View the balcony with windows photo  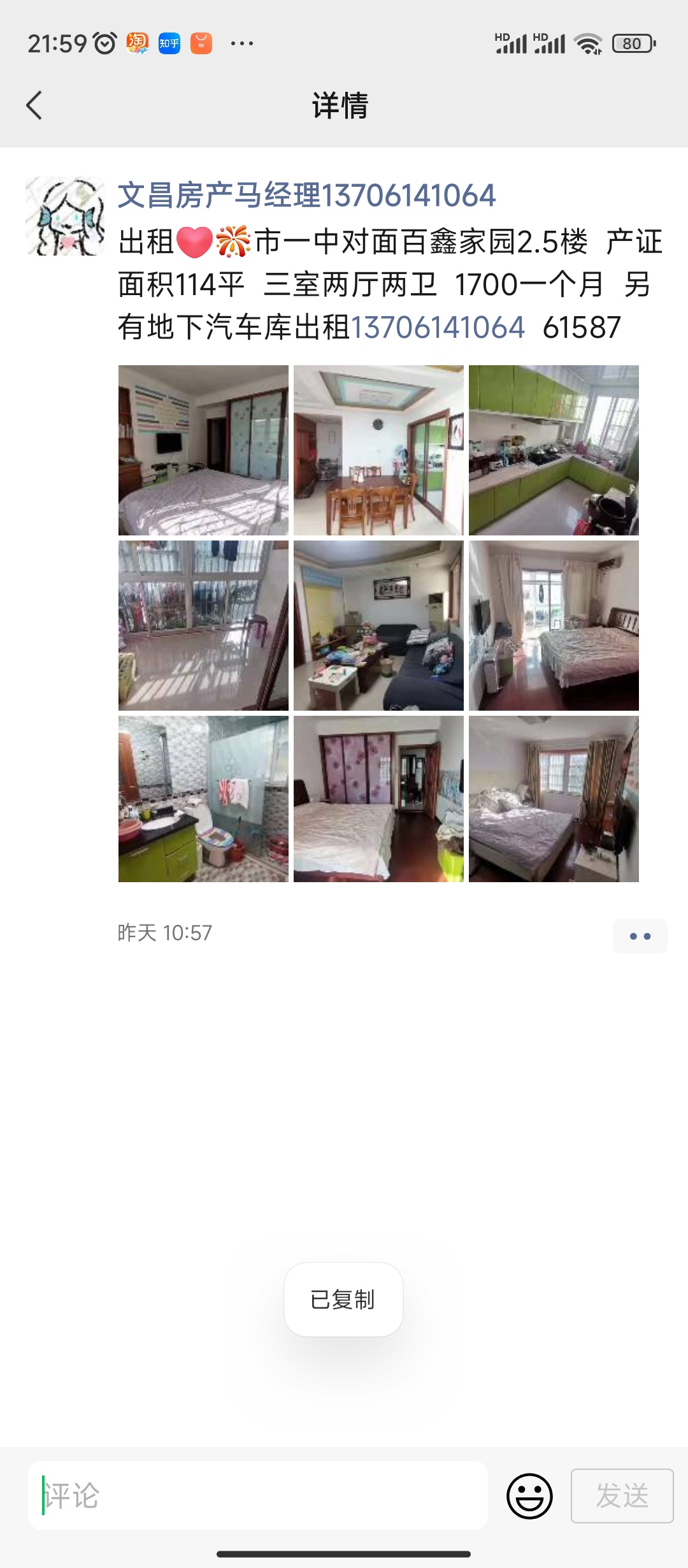tap(203, 625)
